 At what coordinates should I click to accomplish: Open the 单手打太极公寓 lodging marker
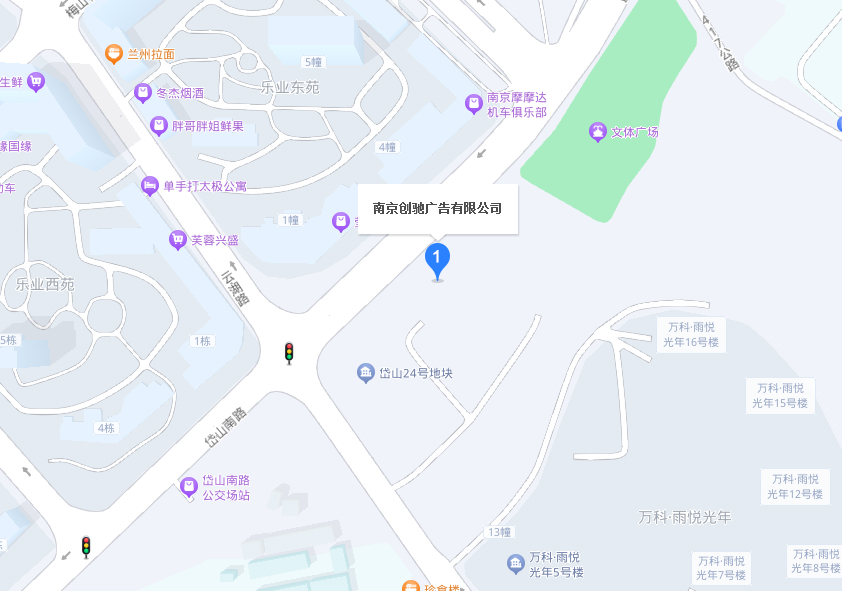[x=149, y=186]
